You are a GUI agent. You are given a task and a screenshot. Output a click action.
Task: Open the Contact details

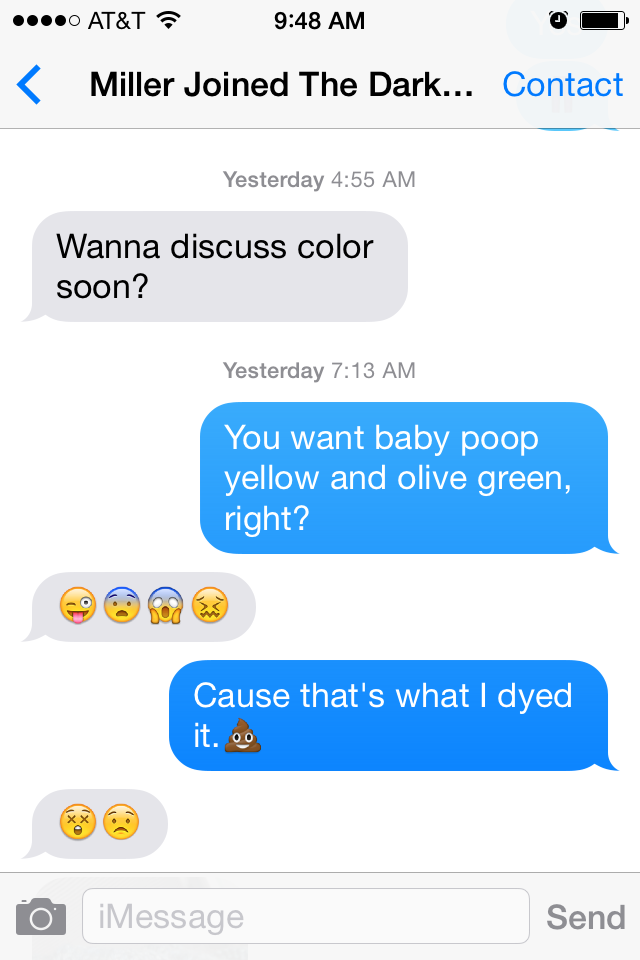click(x=562, y=84)
